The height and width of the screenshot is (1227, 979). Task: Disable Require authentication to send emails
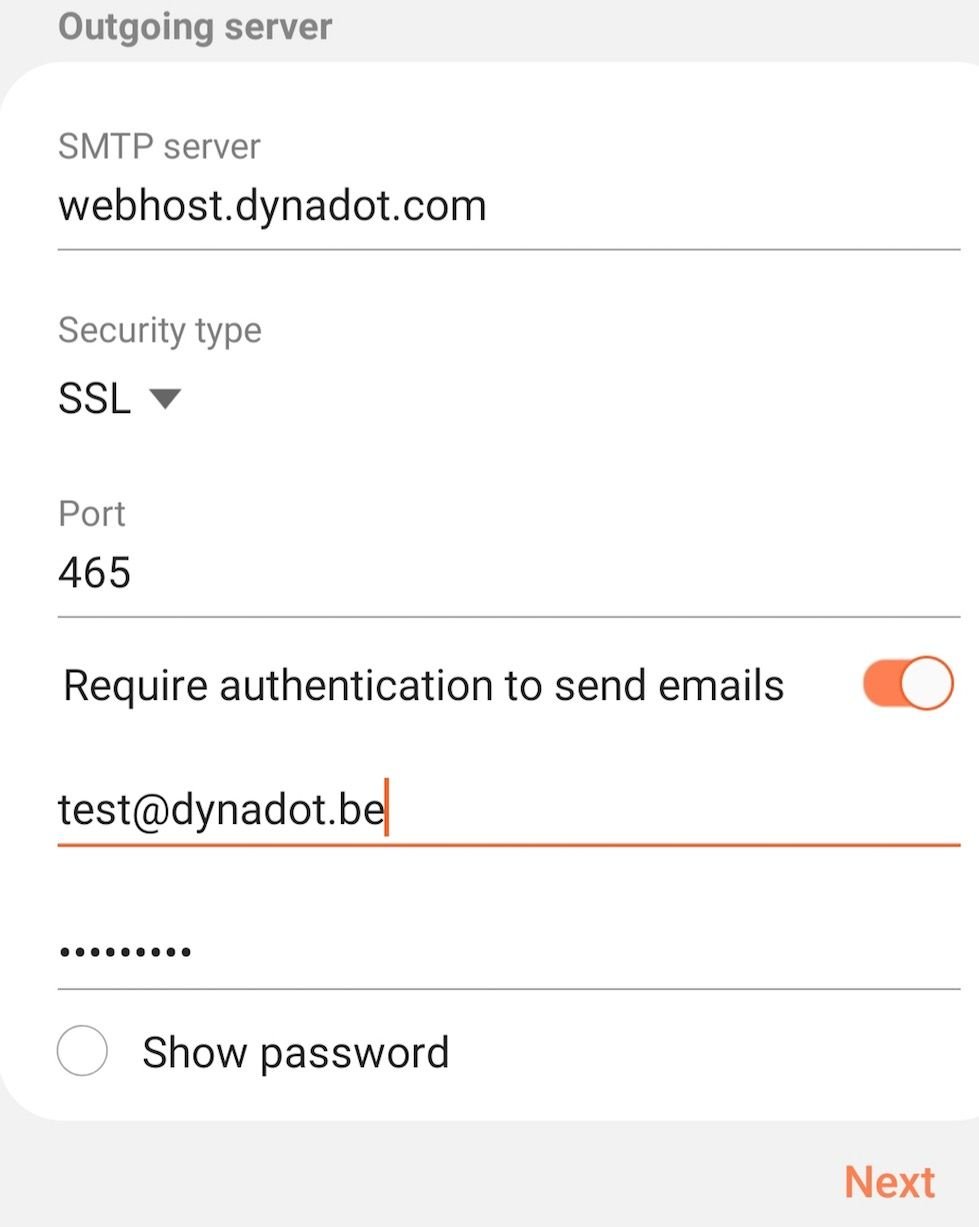(x=907, y=684)
